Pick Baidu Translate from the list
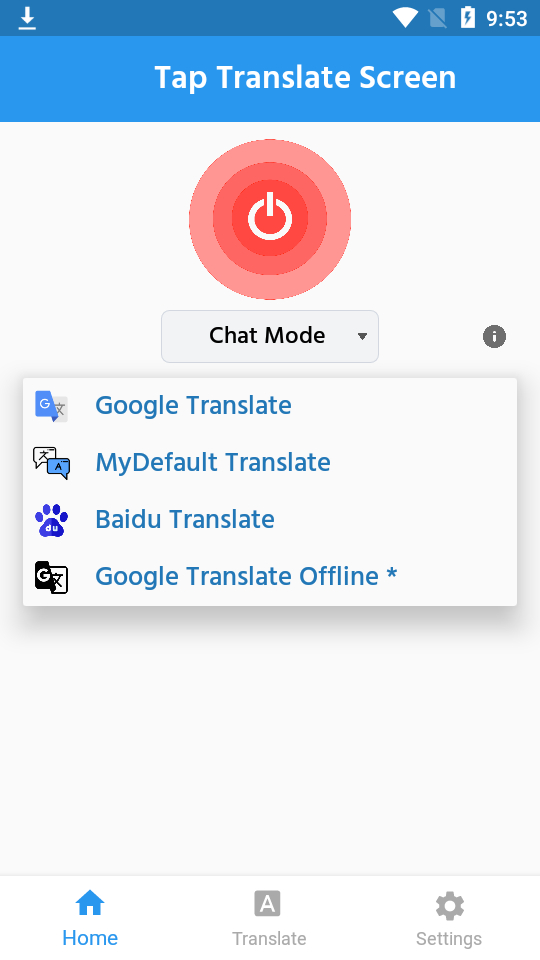Screen dimensions: 540x960 (270, 520)
